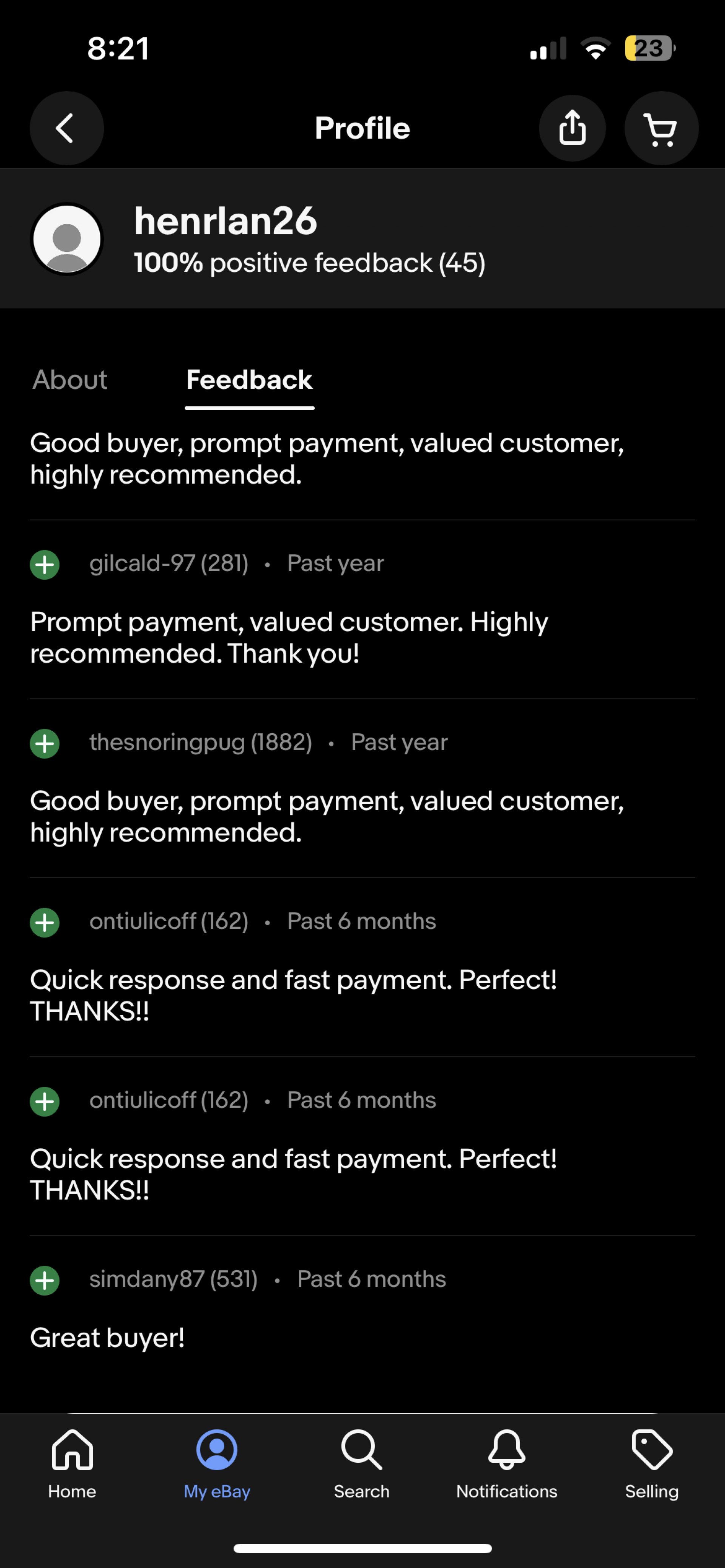The width and height of the screenshot is (725, 1568).
Task: View thesnoringpug's profile
Action: click(x=201, y=743)
